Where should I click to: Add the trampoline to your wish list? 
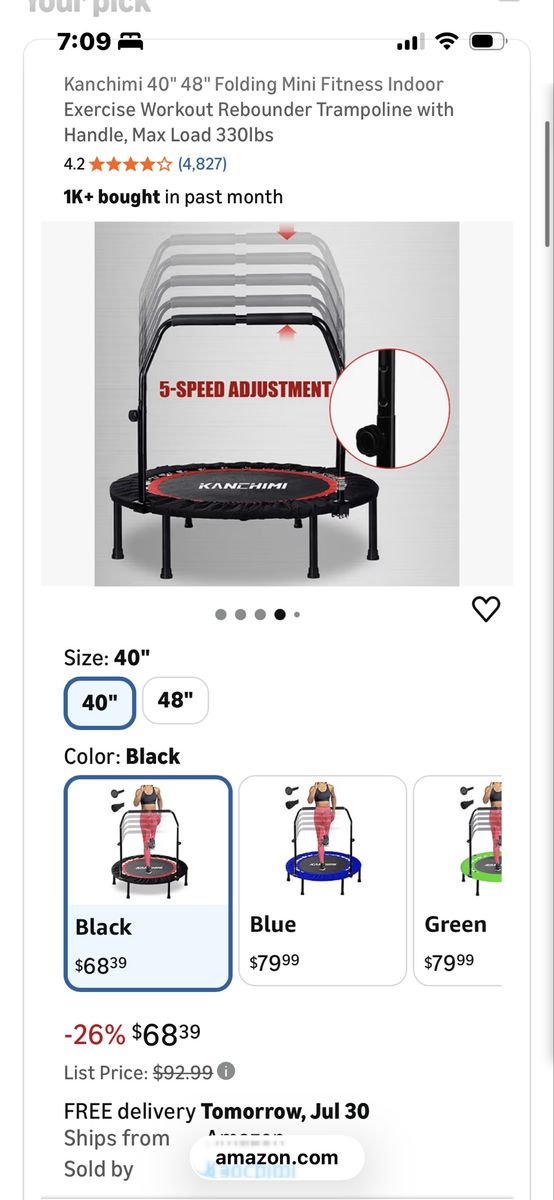tap(486, 608)
